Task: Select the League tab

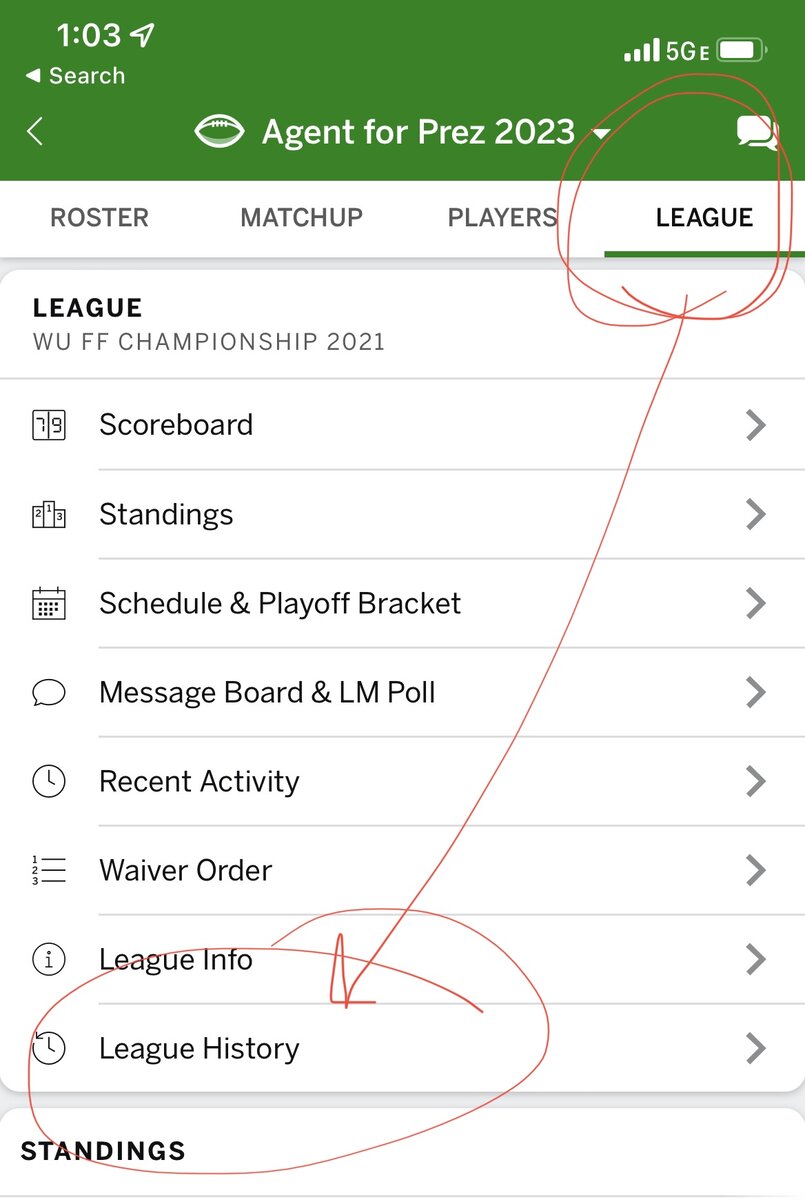Action: coord(703,217)
